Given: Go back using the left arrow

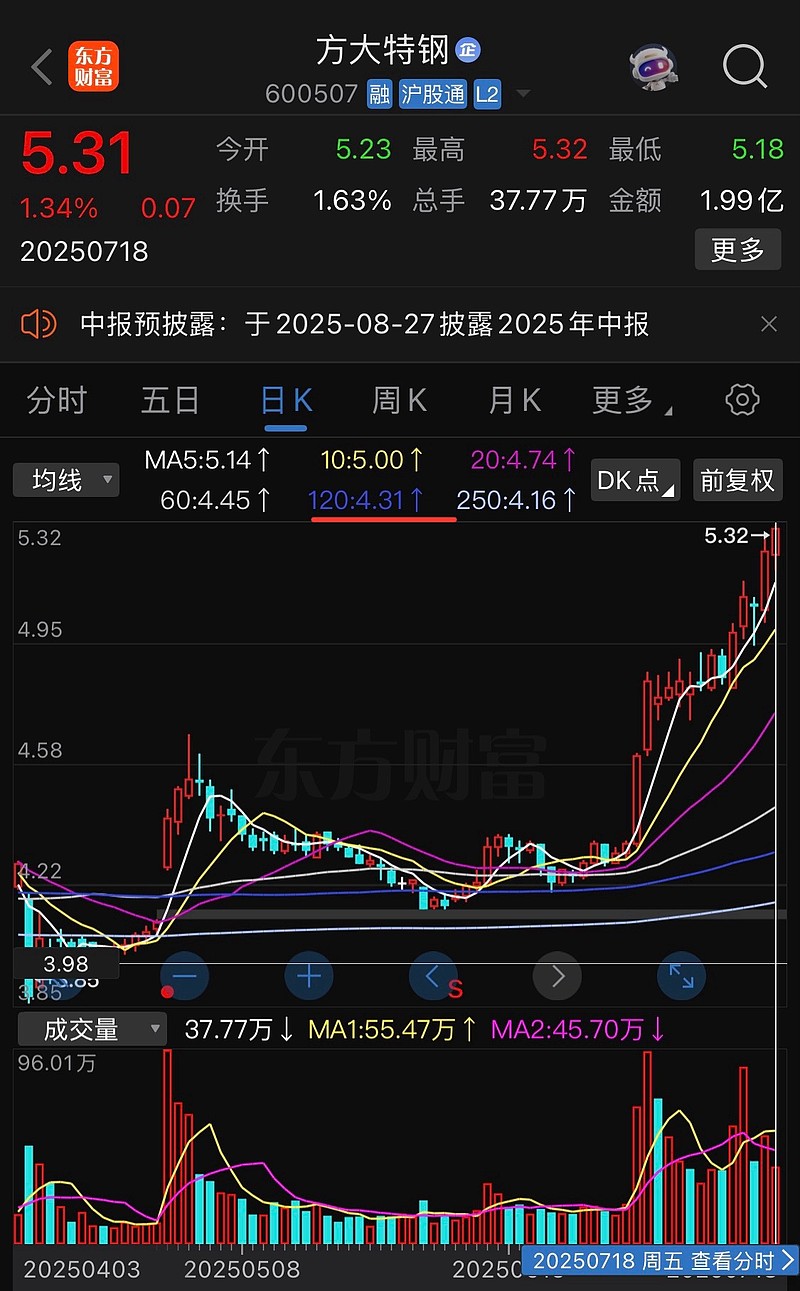Looking at the screenshot, I should pyautogui.click(x=42, y=67).
